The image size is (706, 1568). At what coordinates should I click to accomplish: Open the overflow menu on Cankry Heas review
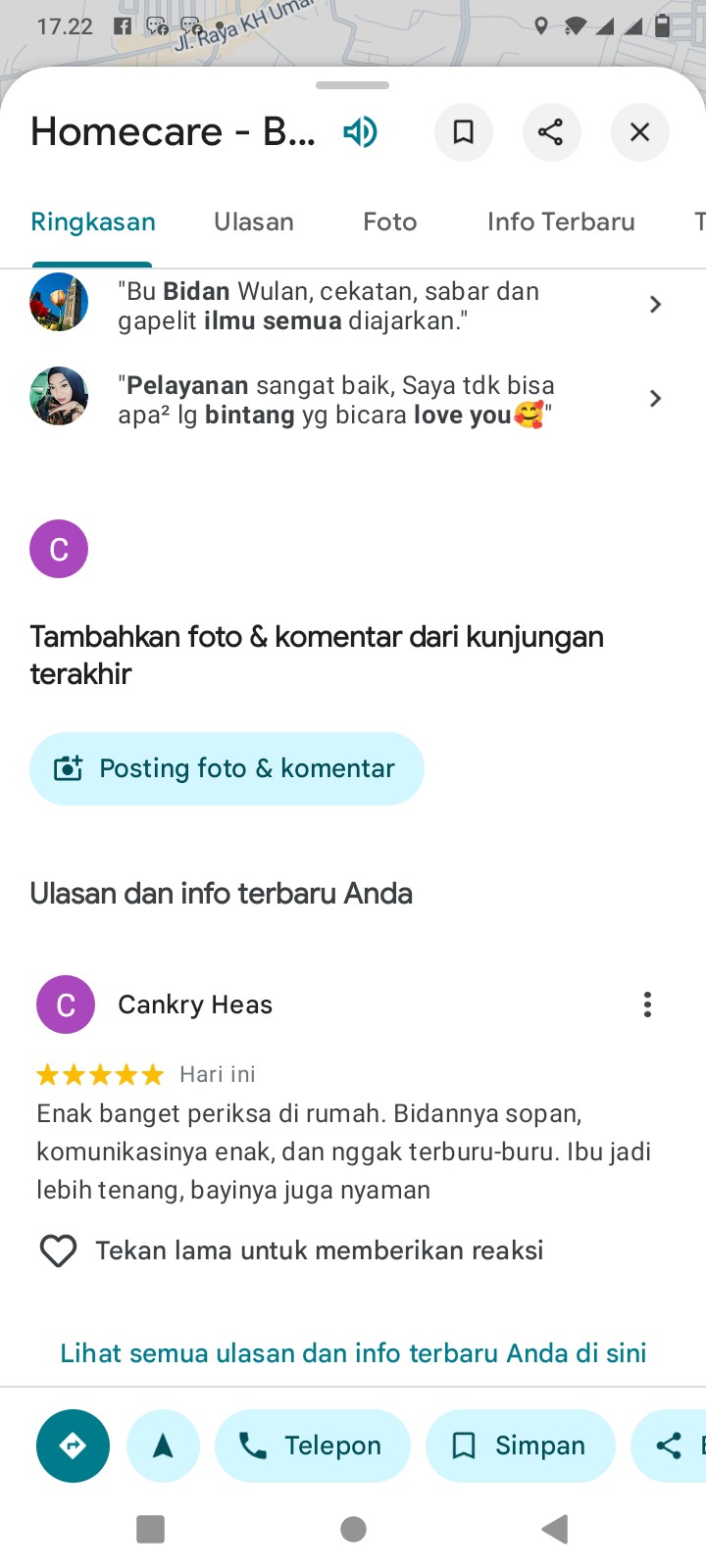tap(647, 1004)
